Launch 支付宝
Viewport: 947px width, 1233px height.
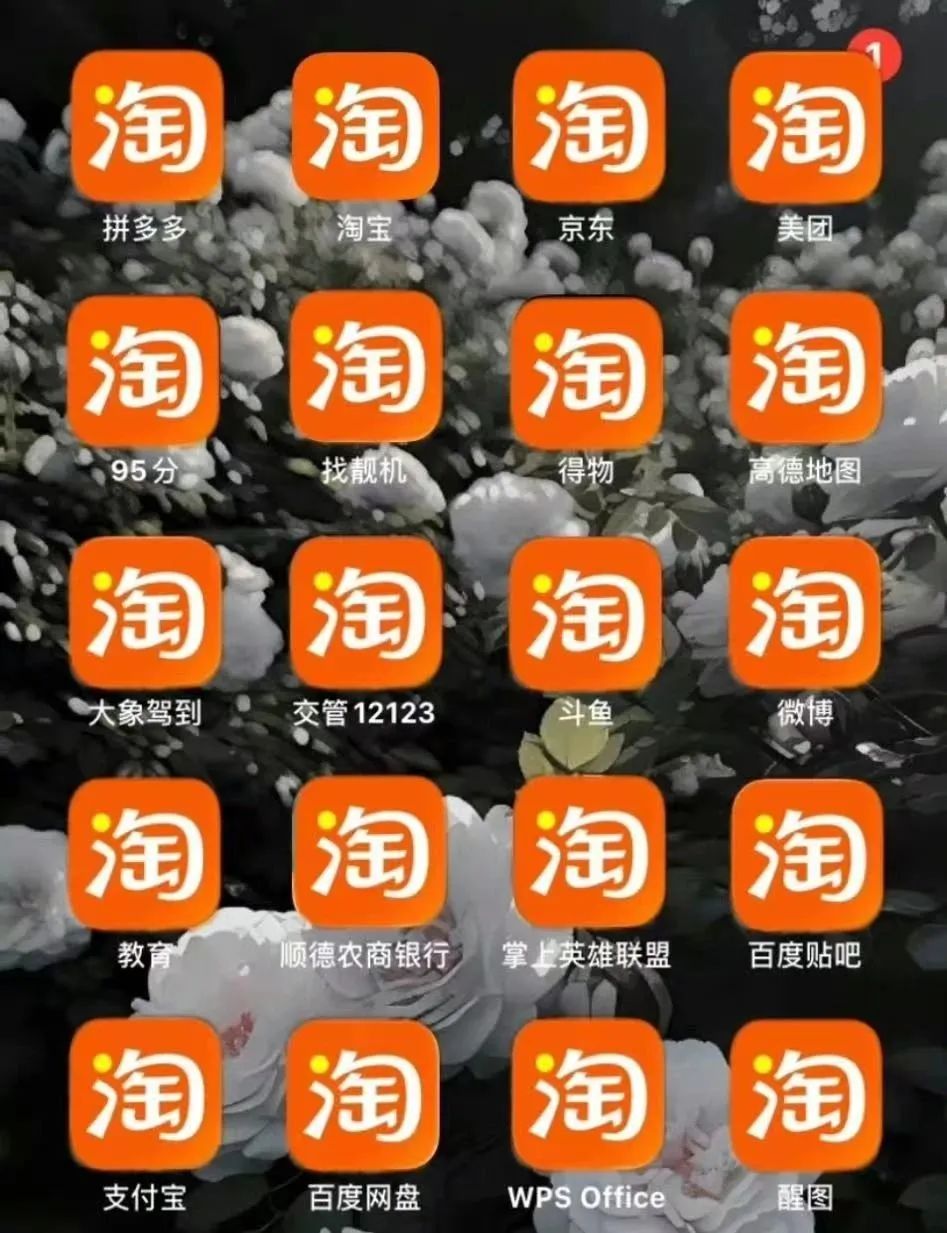pyautogui.click(x=146, y=1094)
